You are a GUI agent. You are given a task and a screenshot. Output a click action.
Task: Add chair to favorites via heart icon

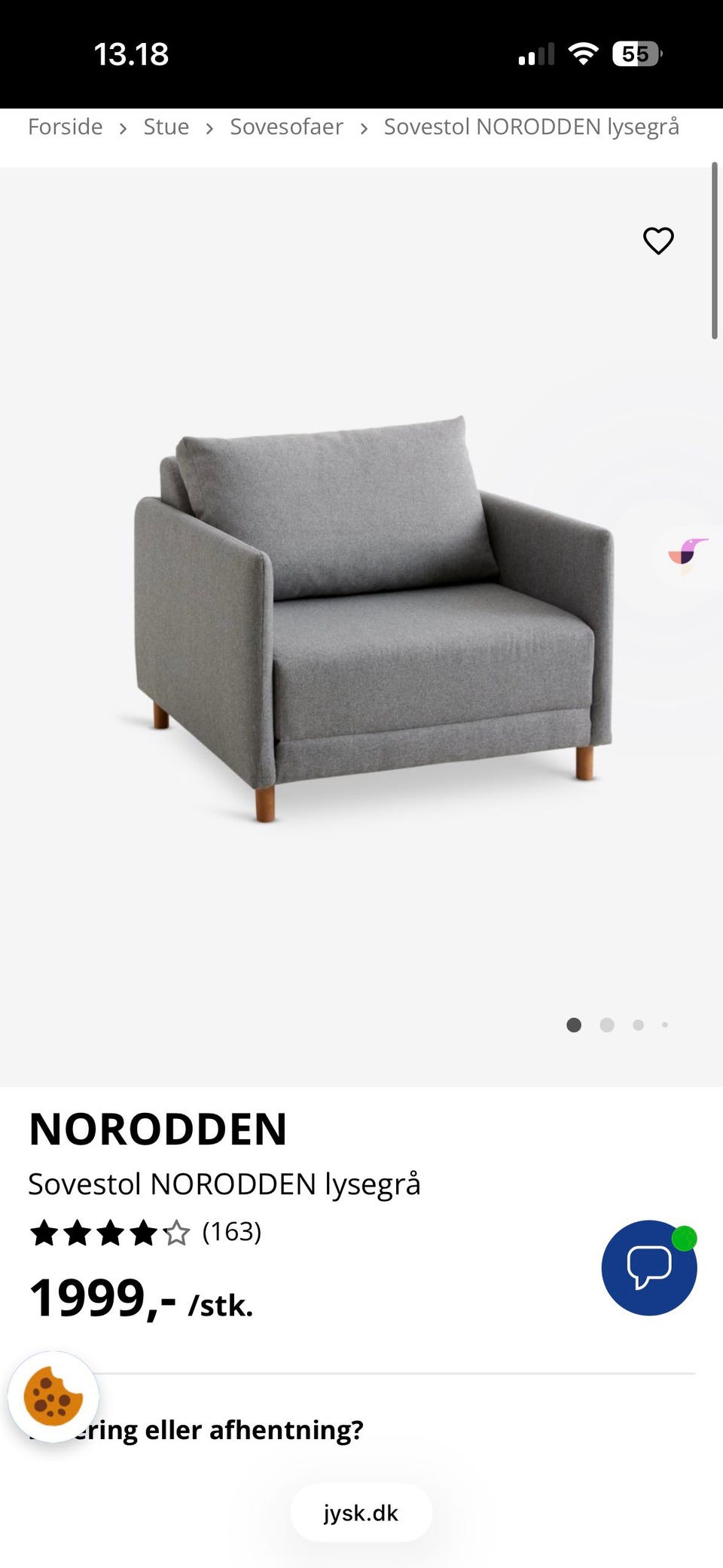click(657, 241)
